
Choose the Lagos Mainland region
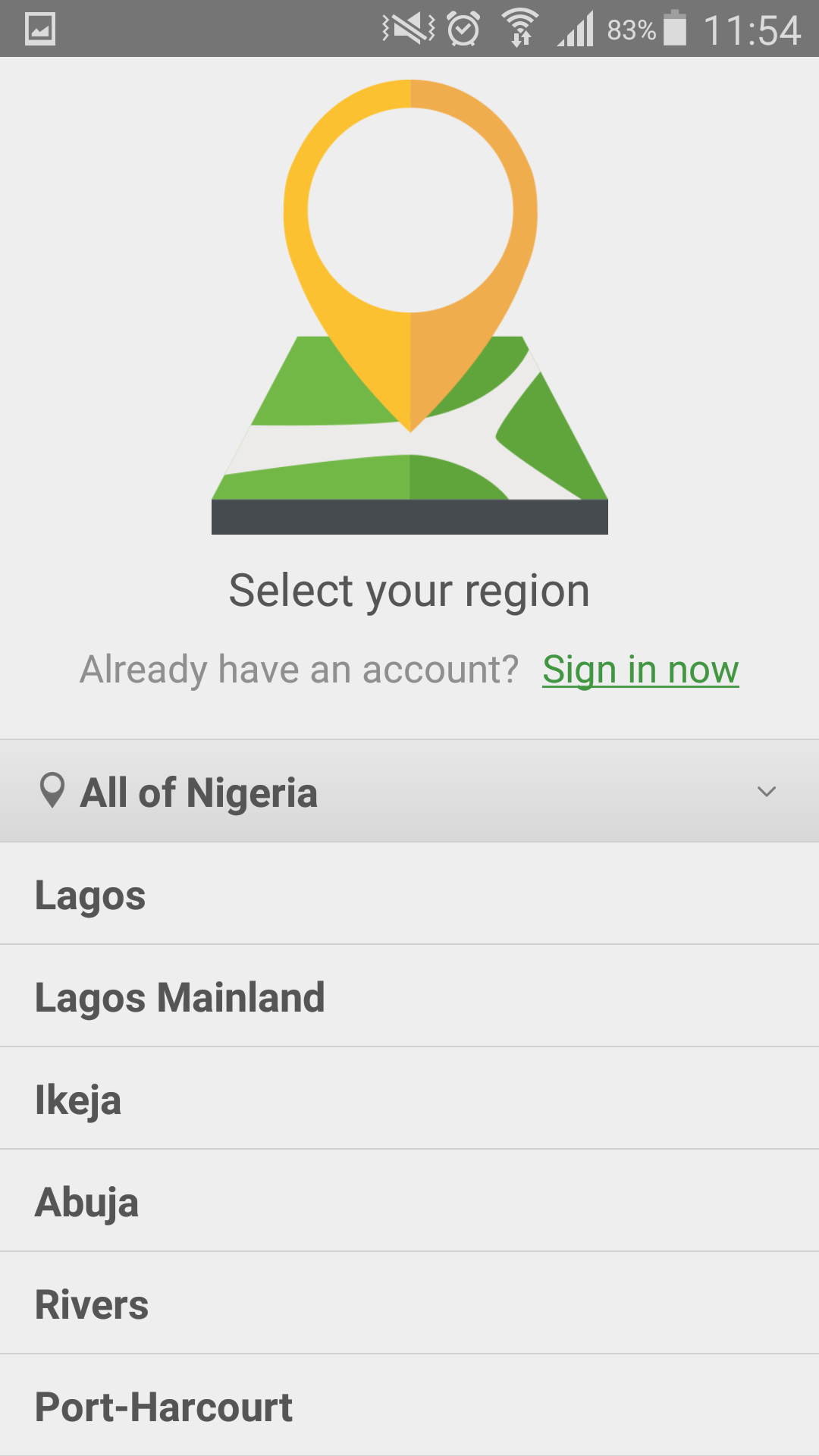(409, 997)
